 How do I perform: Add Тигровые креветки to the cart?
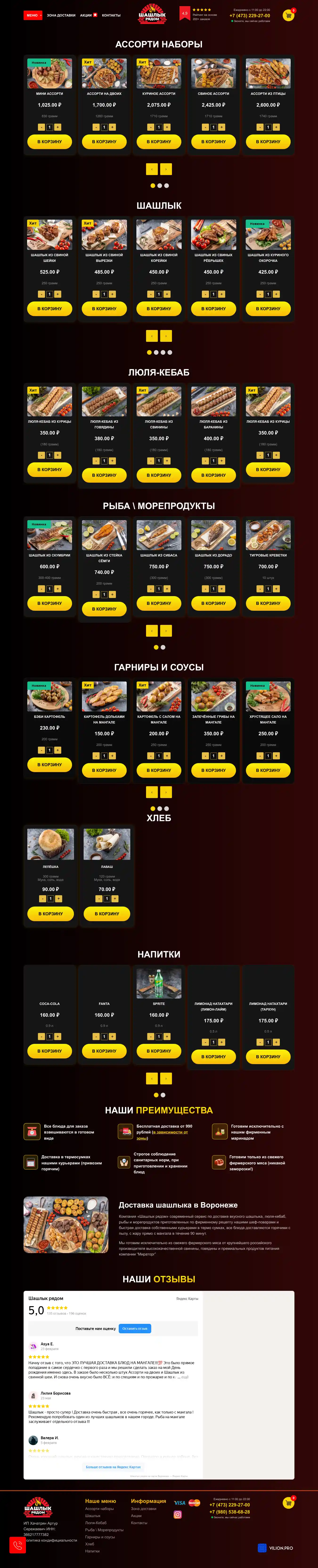[x=268, y=603]
